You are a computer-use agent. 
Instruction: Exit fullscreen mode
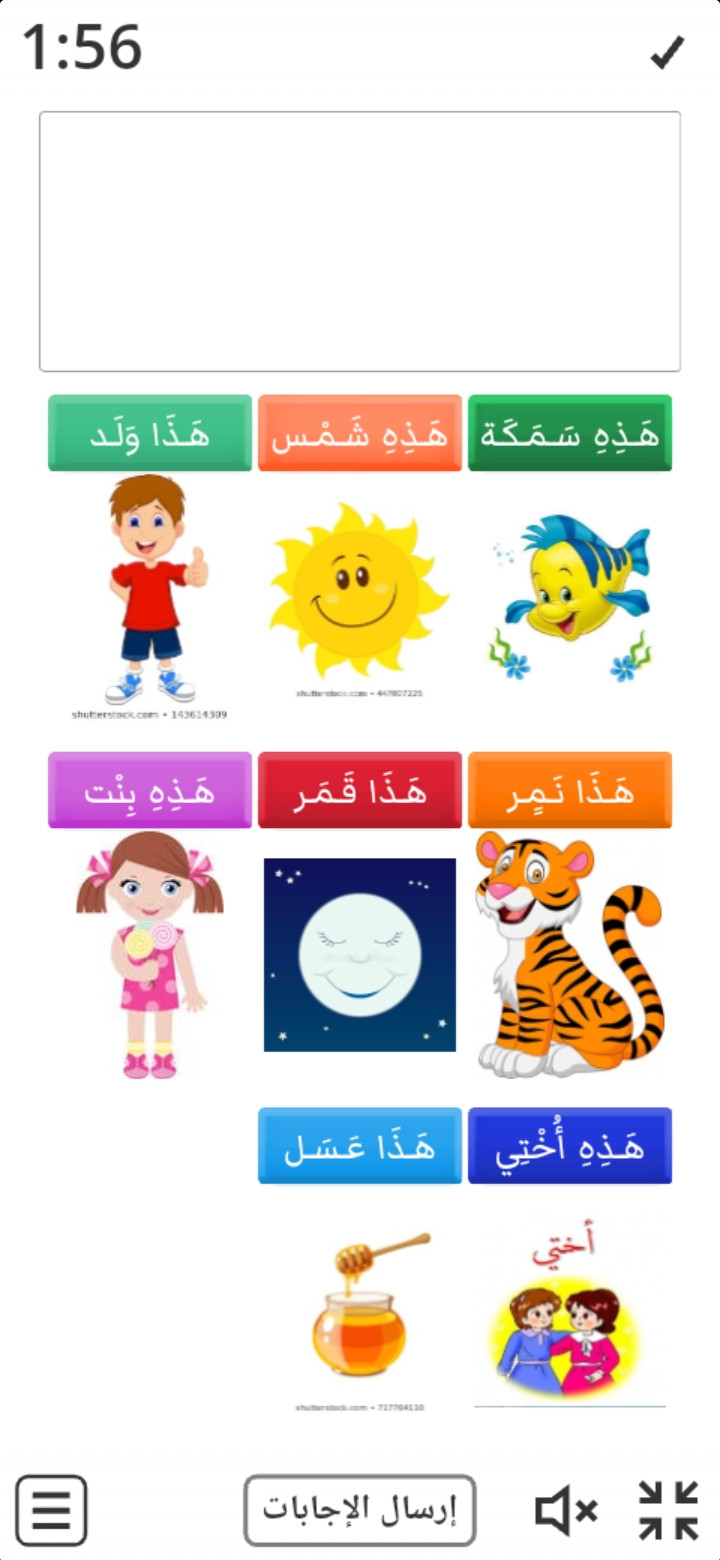668,1510
